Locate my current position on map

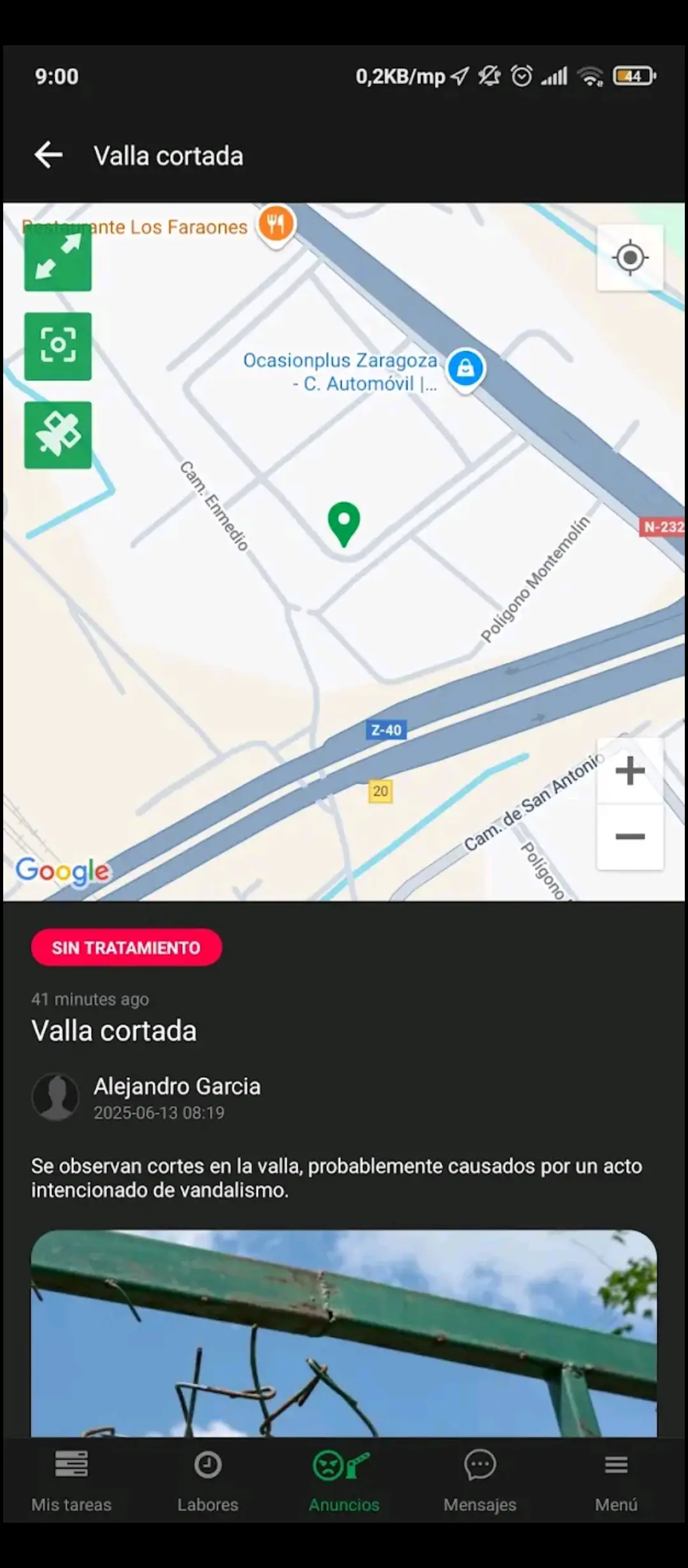point(629,258)
